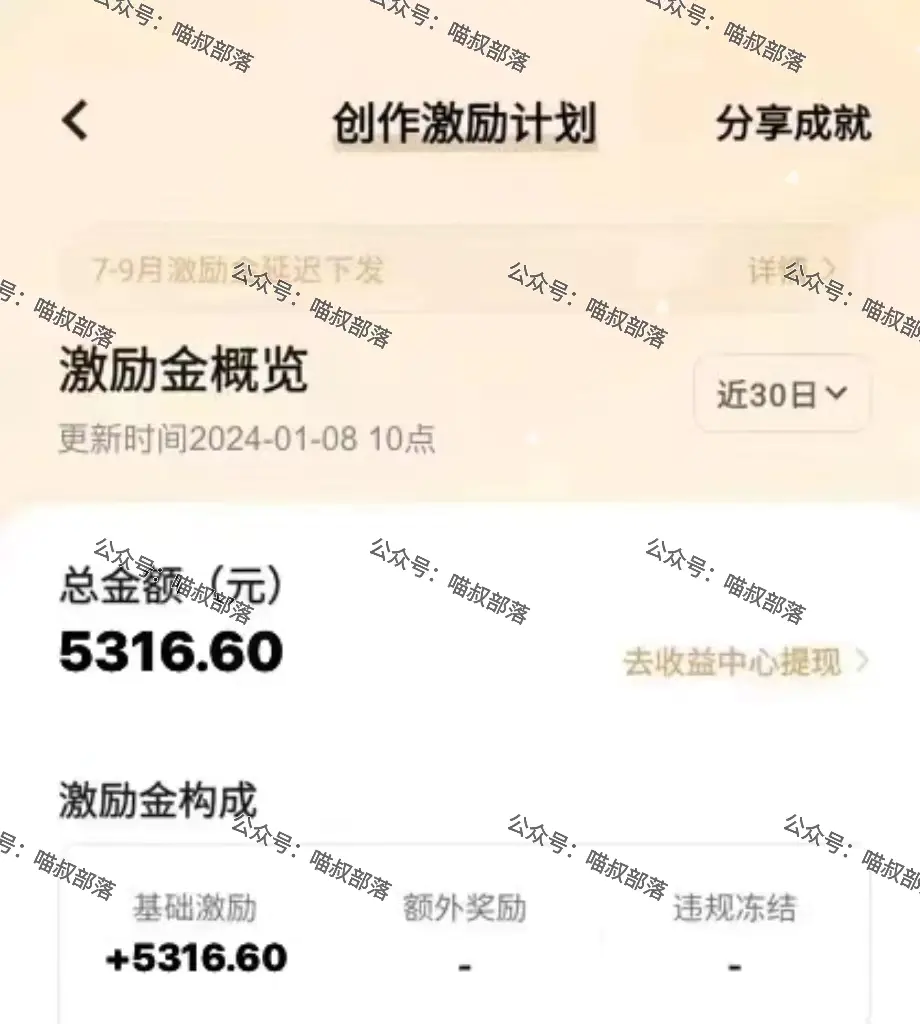Tap the chevron next to 去收益中心提现

(x=862, y=661)
